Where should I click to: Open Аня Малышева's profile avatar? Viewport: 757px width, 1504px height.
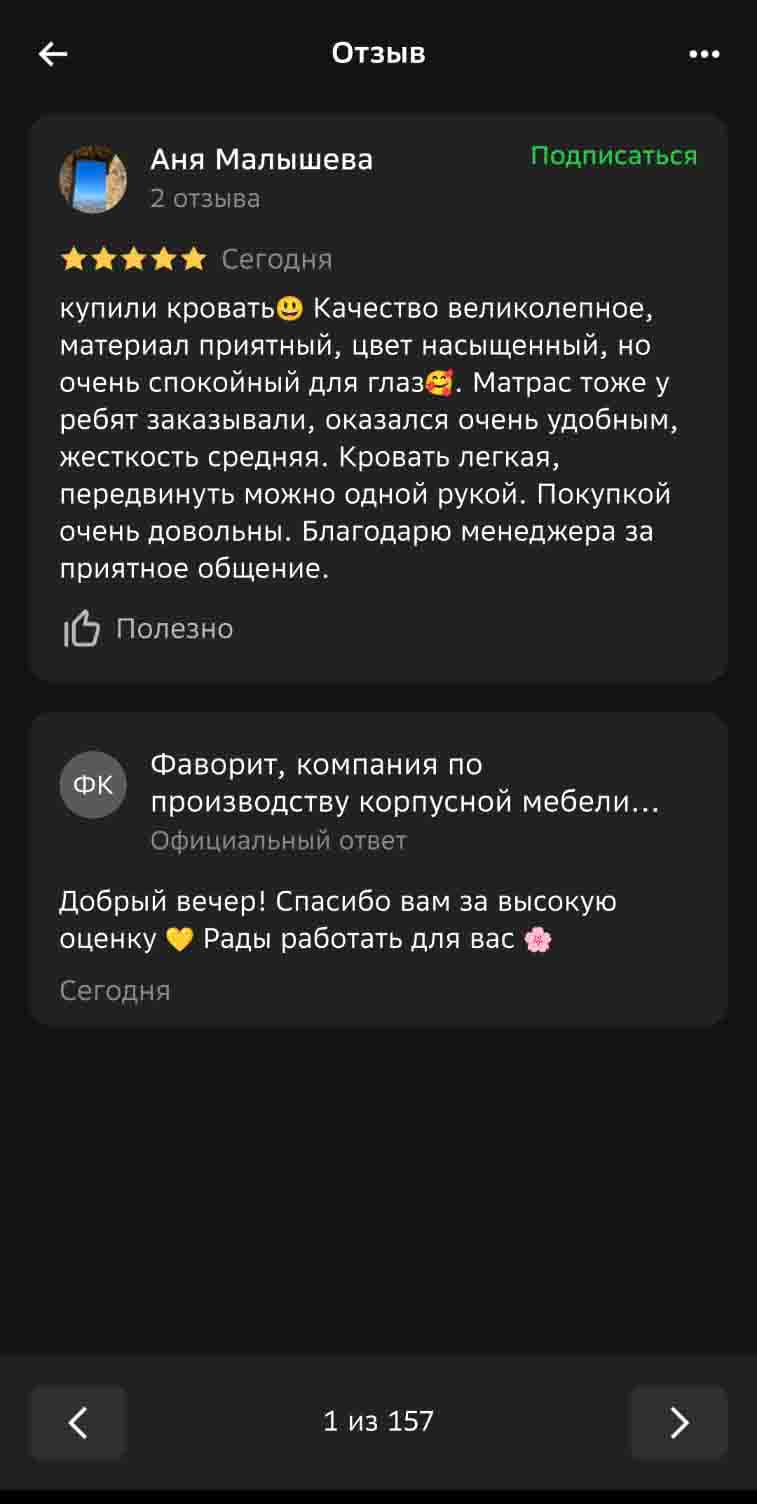tap(93, 179)
